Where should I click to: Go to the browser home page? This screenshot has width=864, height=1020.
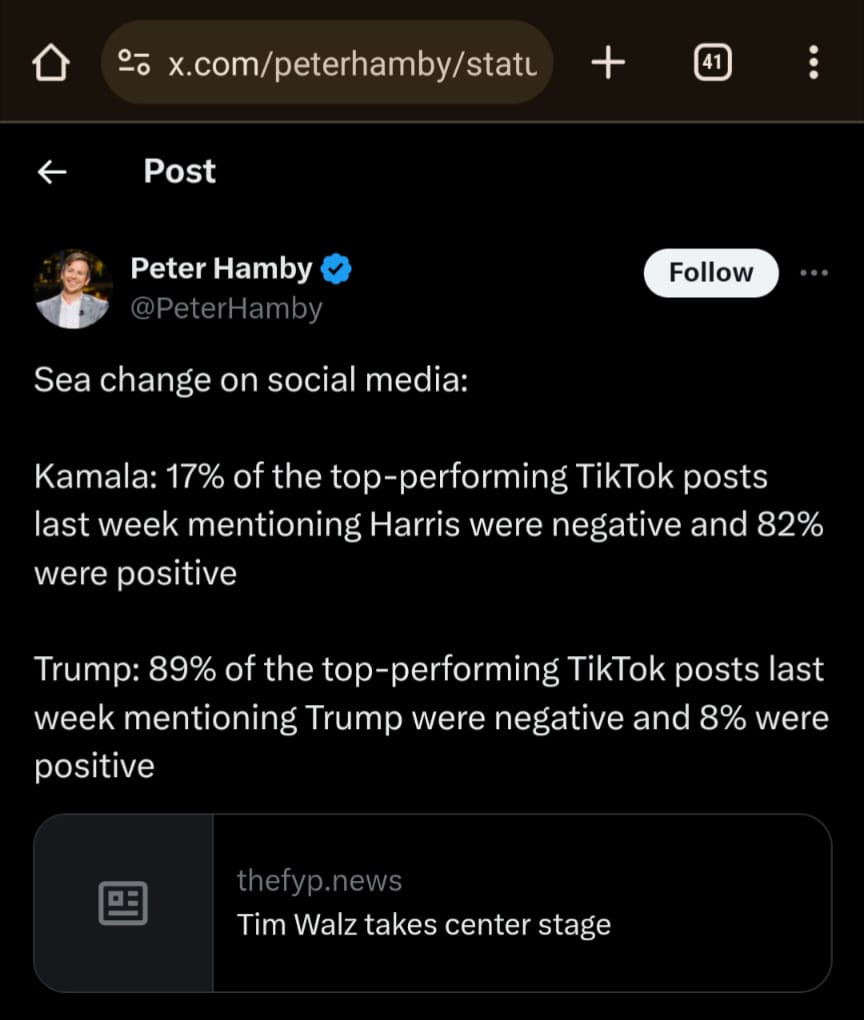click(x=51, y=64)
